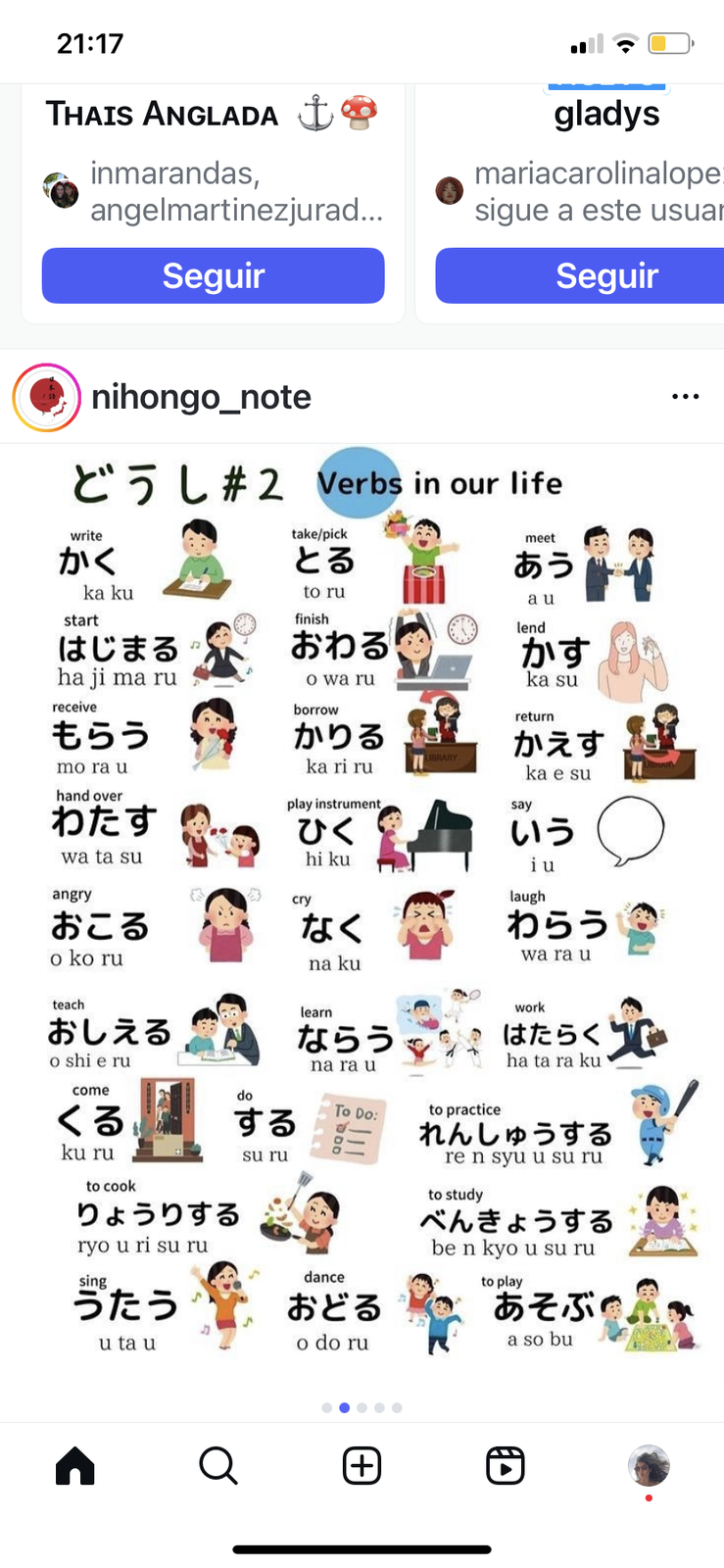This screenshot has height=1568, width=724.
Task: Open the nihongo_note username link
Action: point(201,397)
